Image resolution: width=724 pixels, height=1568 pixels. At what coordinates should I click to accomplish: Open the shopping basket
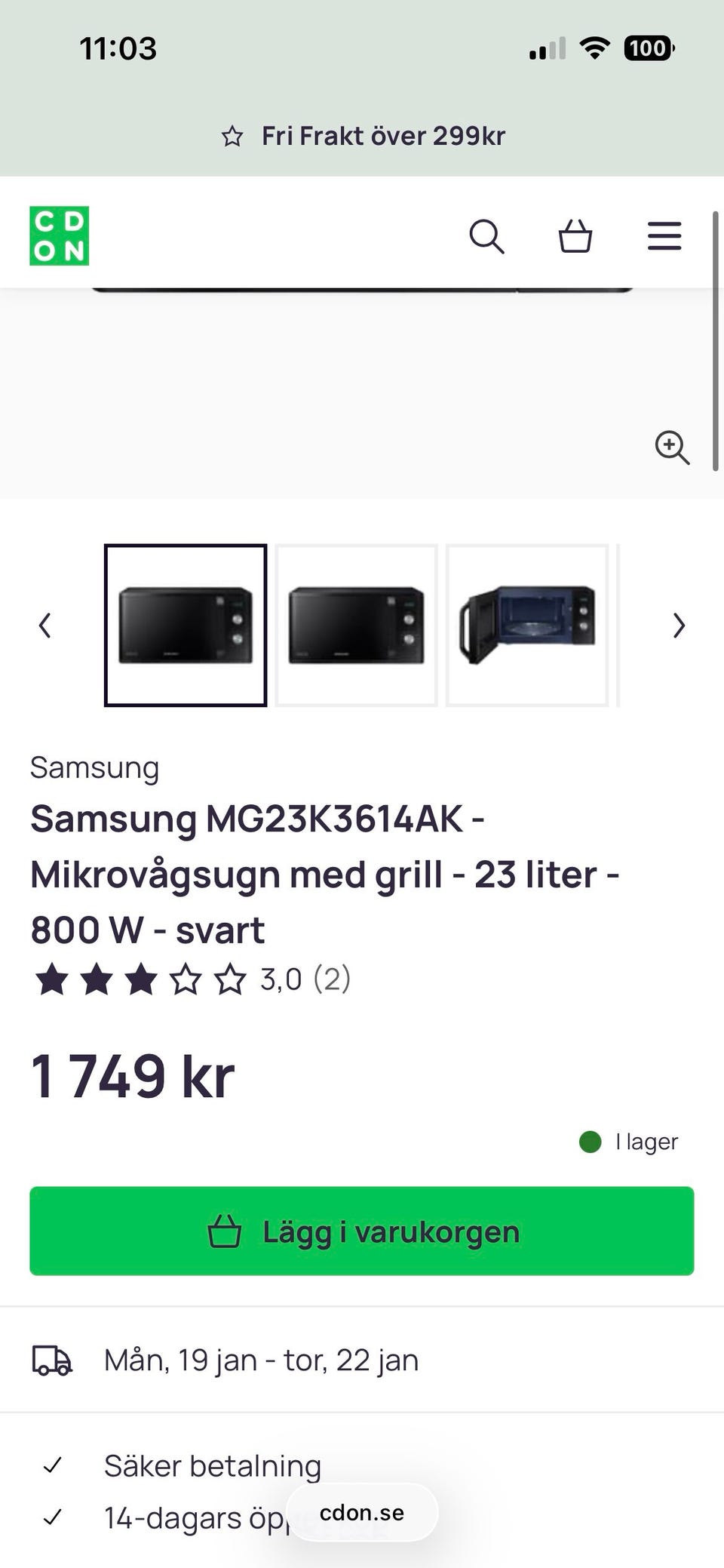click(575, 236)
